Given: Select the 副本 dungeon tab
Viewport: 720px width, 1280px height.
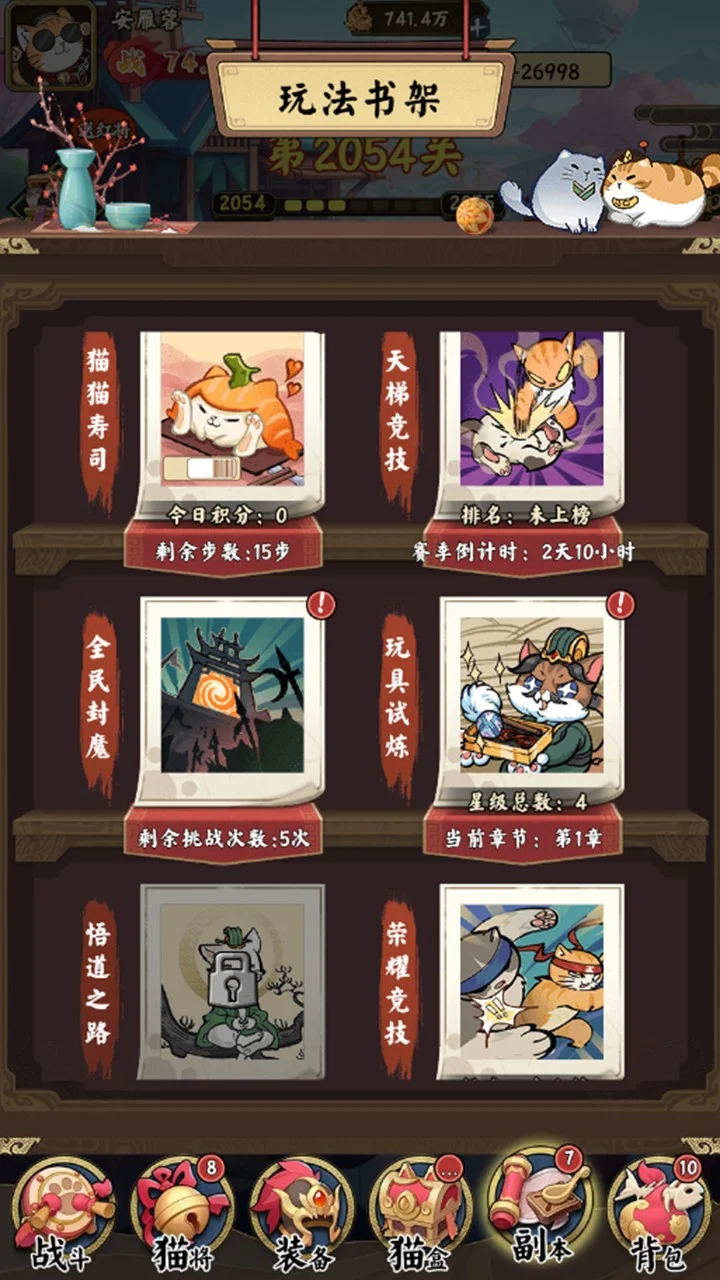Looking at the screenshot, I should tap(538, 1210).
